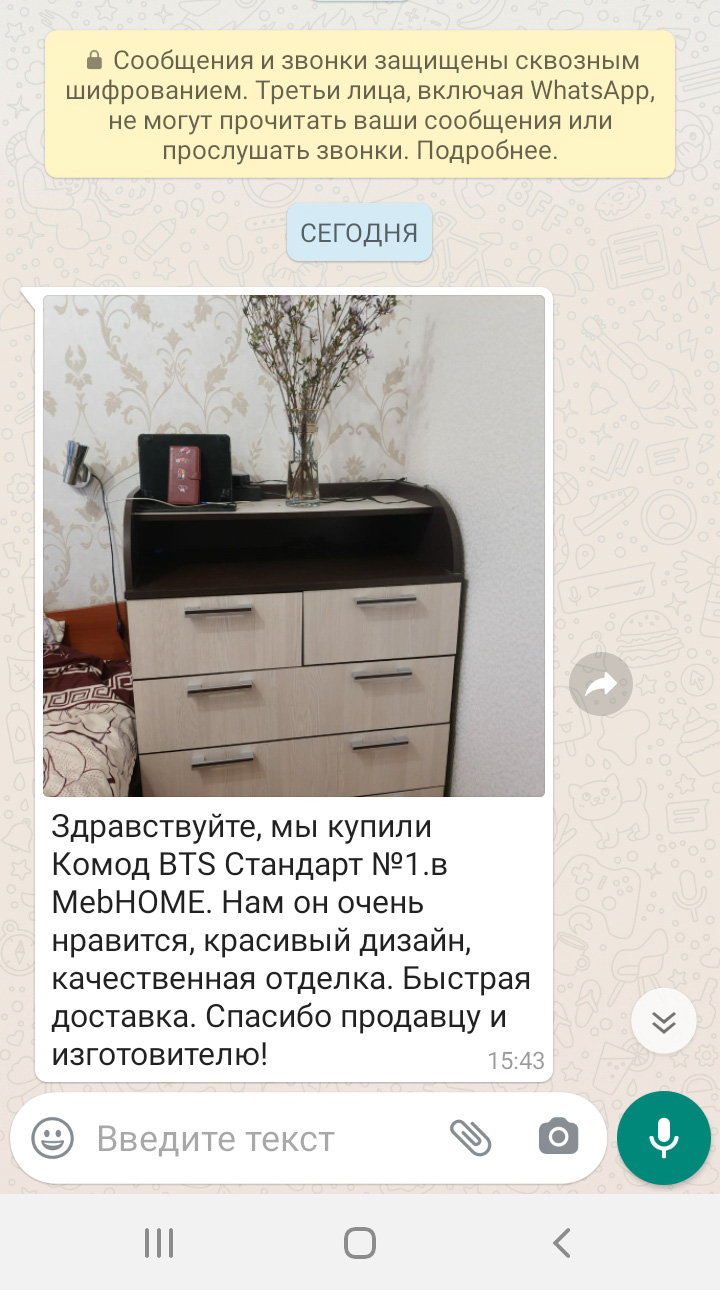The height and width of the screenshot is (1290, 720).
Task: Attach a file with the paperclip icon
Action: click(x=470, y=1137)
